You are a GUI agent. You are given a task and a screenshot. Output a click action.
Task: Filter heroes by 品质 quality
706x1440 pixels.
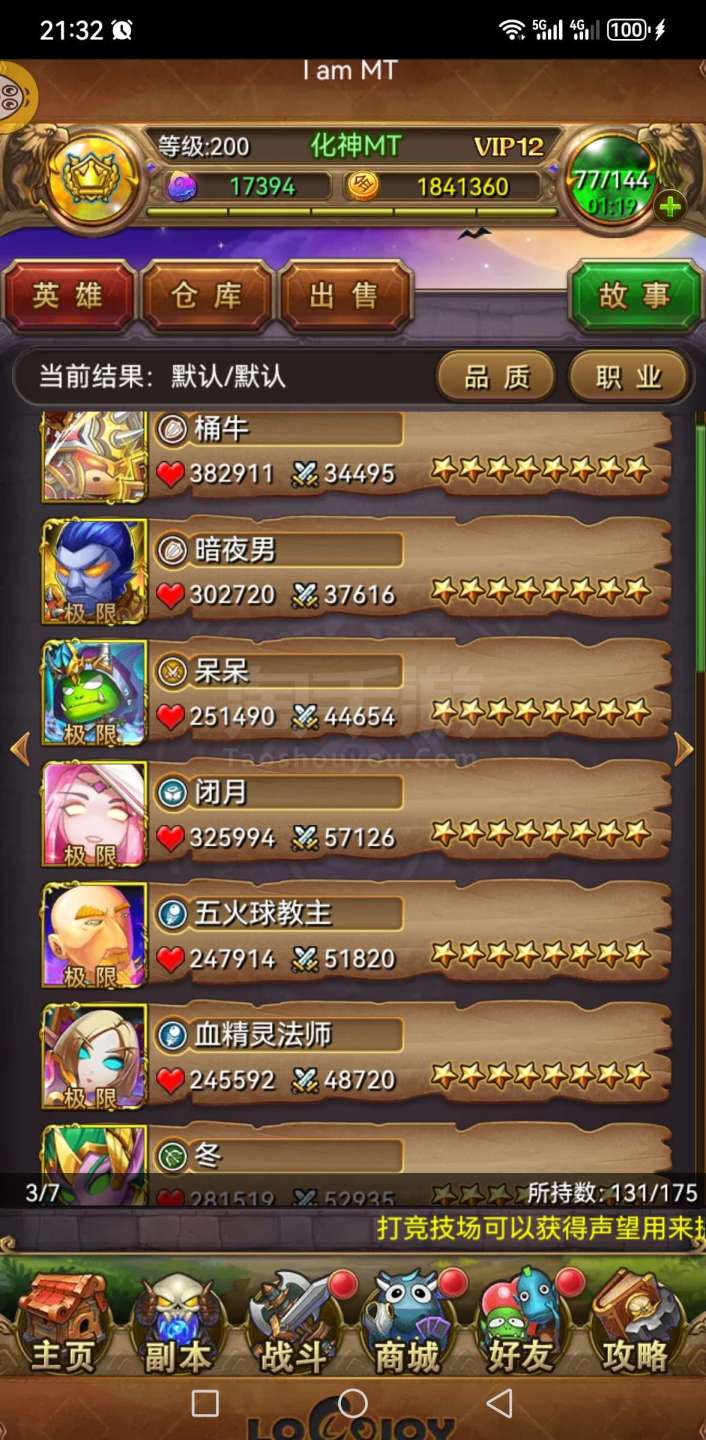(x=496, y=377)
